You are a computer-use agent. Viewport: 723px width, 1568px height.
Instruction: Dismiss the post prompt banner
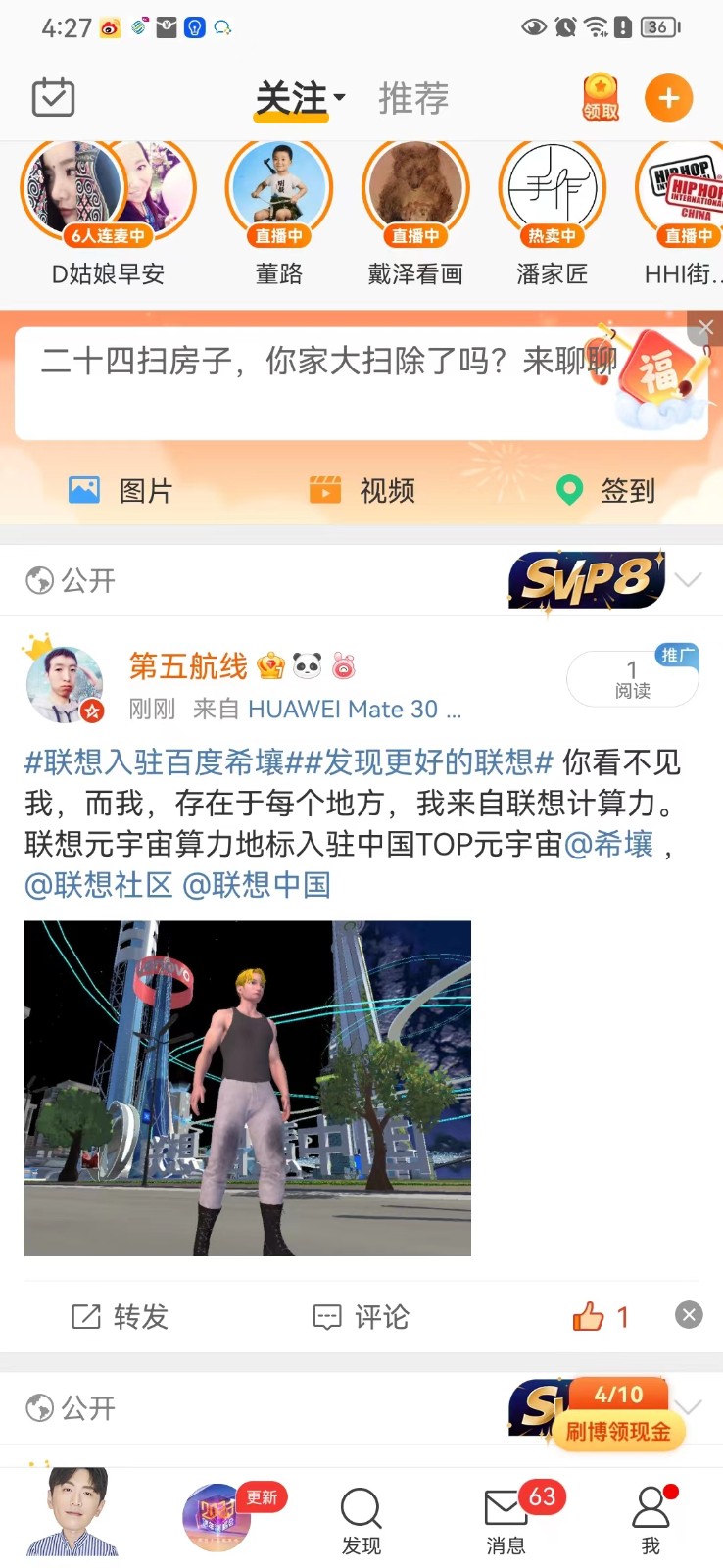705,327
